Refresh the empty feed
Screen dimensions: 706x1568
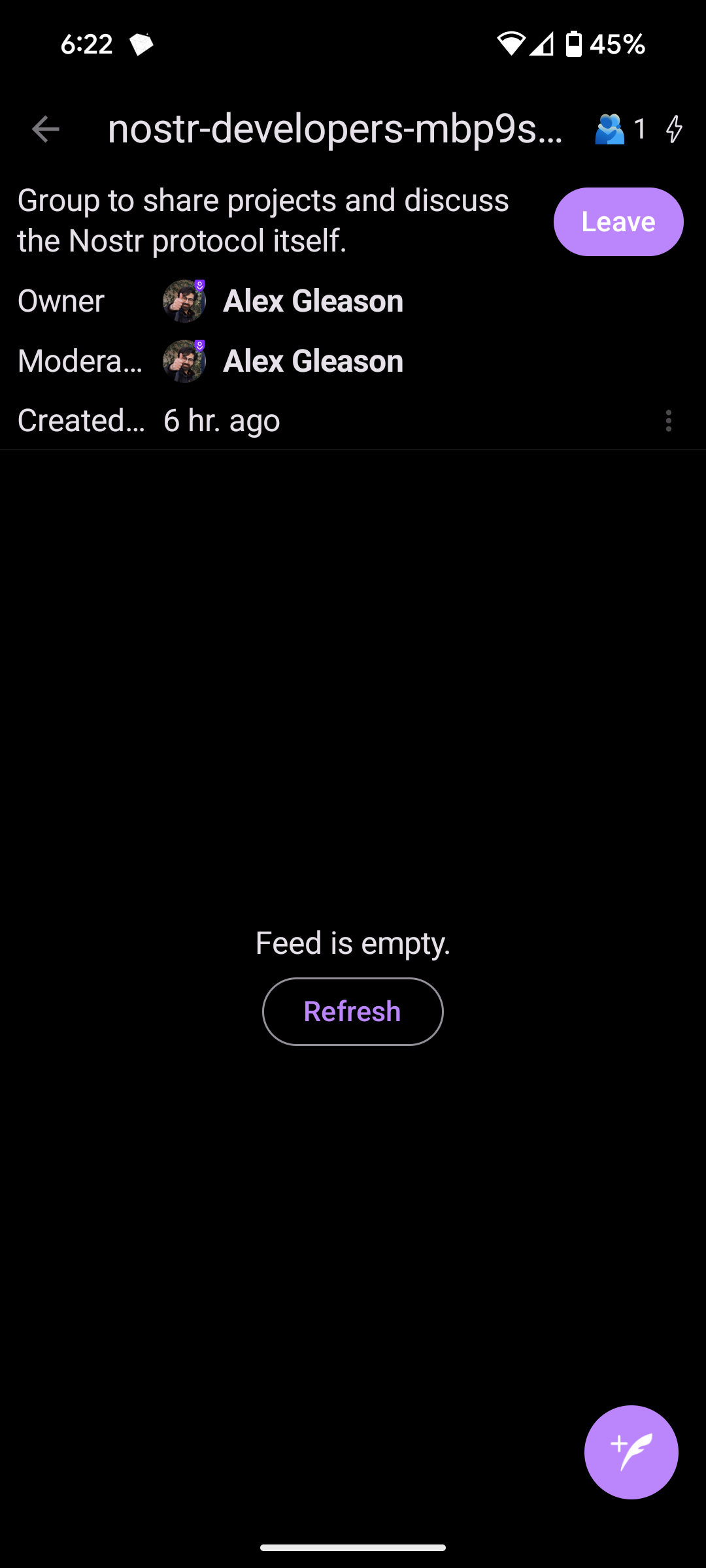pos(353,1011)
